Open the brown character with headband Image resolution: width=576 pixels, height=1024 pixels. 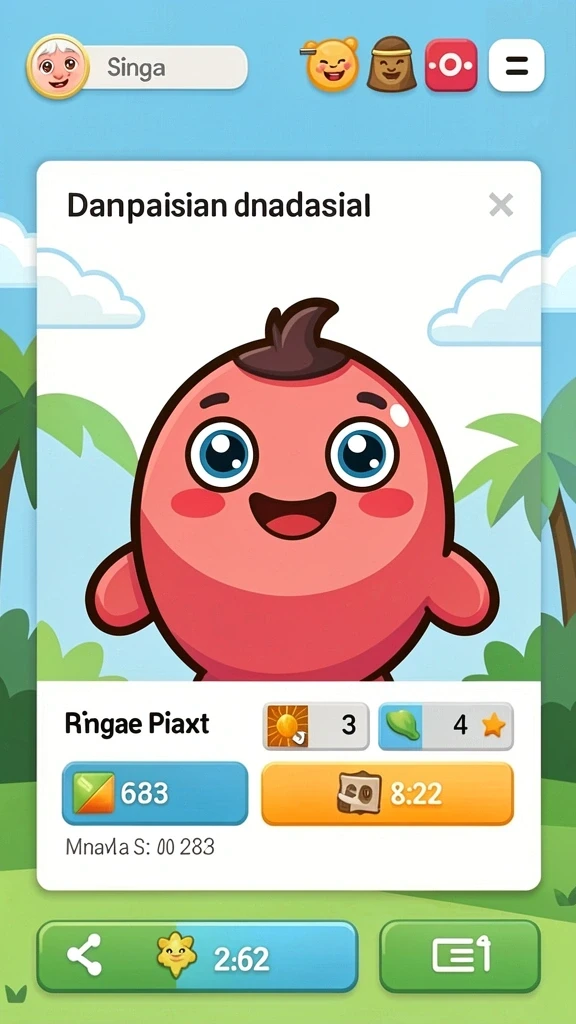392,64
